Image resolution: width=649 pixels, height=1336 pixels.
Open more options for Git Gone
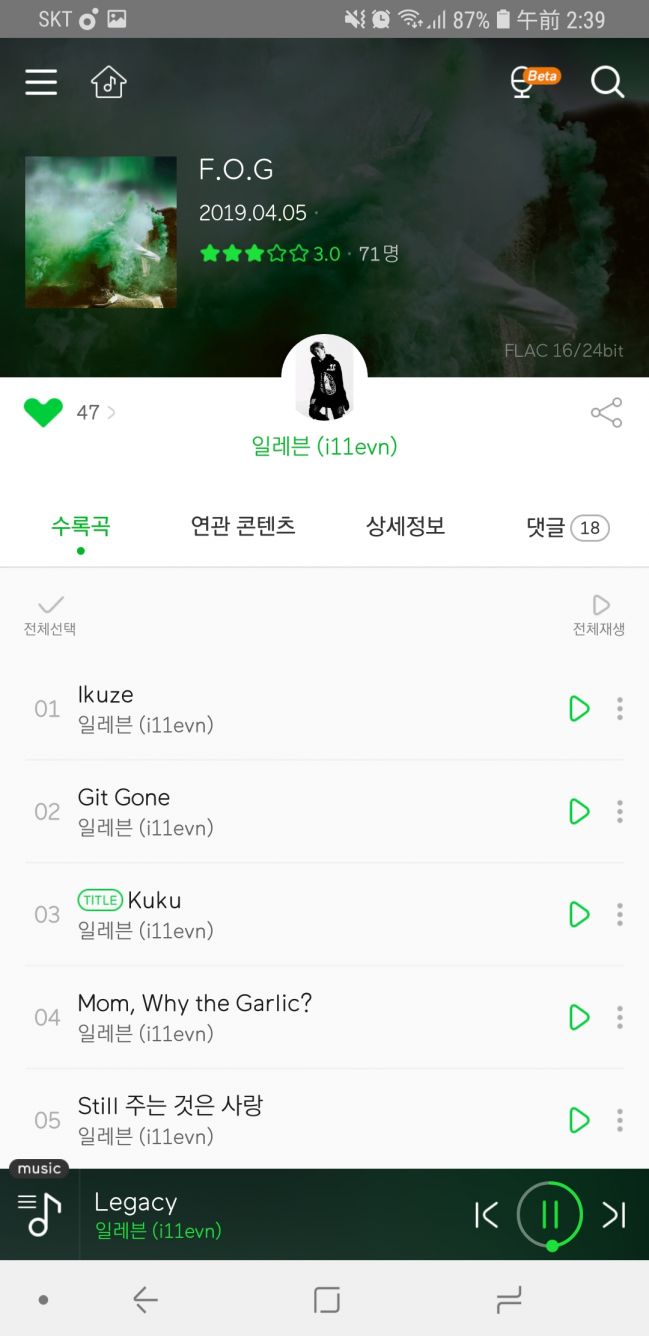620,811
